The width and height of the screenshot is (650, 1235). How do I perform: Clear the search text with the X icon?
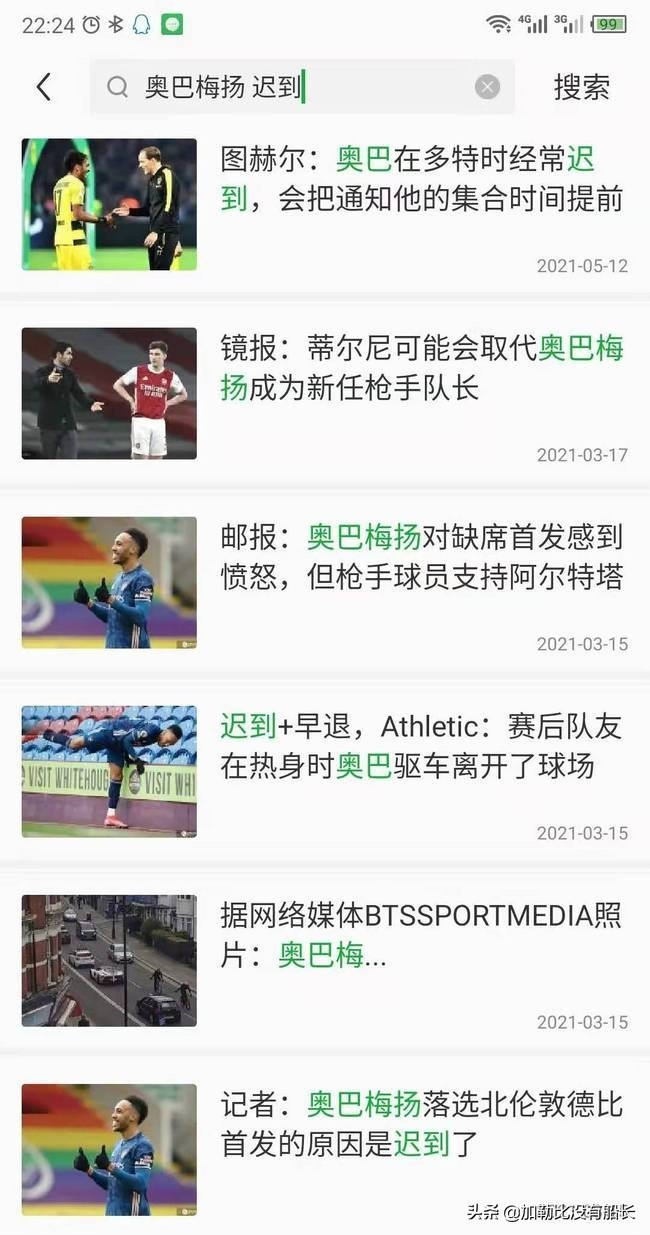tap(487, 87)
